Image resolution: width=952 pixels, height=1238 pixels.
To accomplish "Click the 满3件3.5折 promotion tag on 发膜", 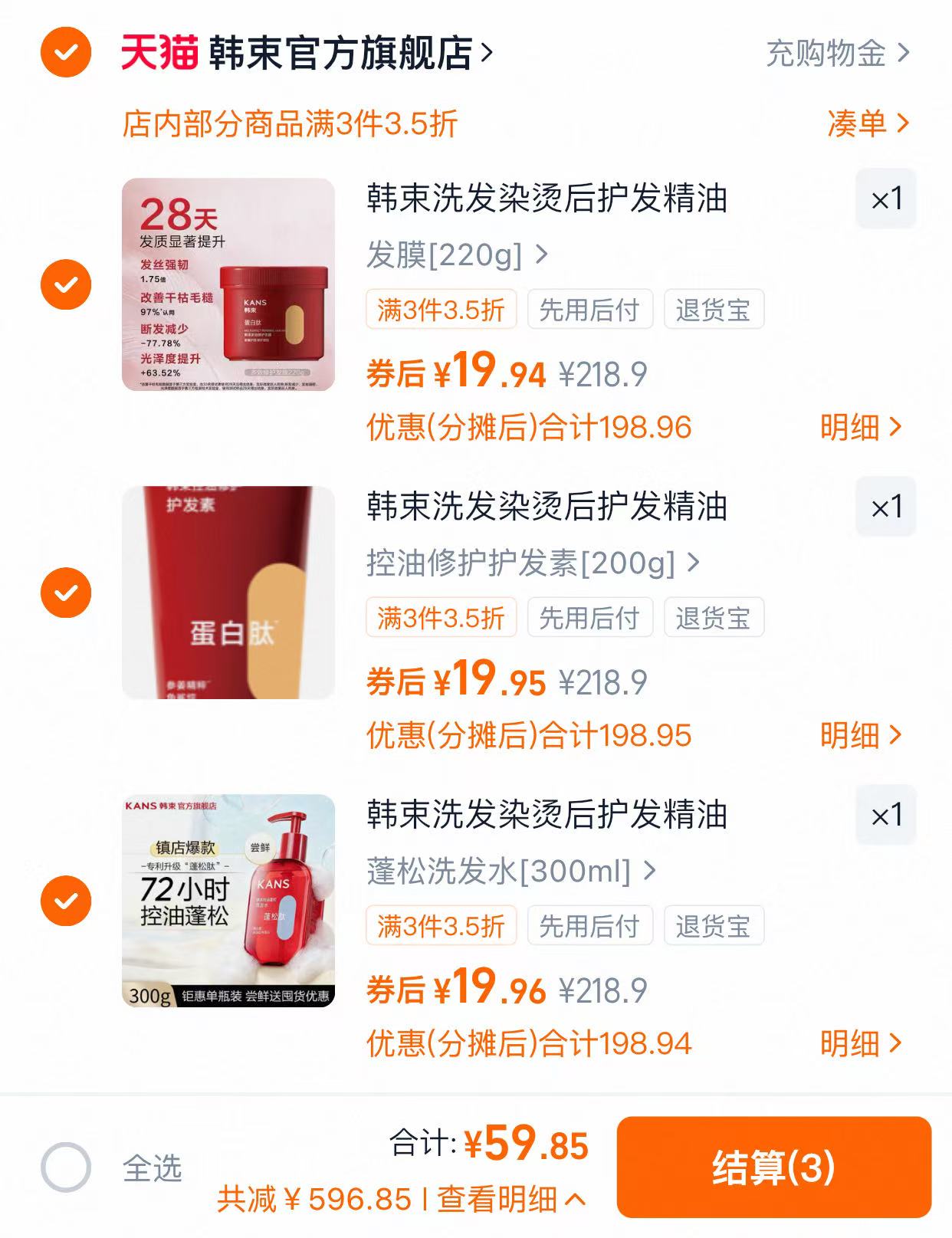I will (x=441, y=308).
